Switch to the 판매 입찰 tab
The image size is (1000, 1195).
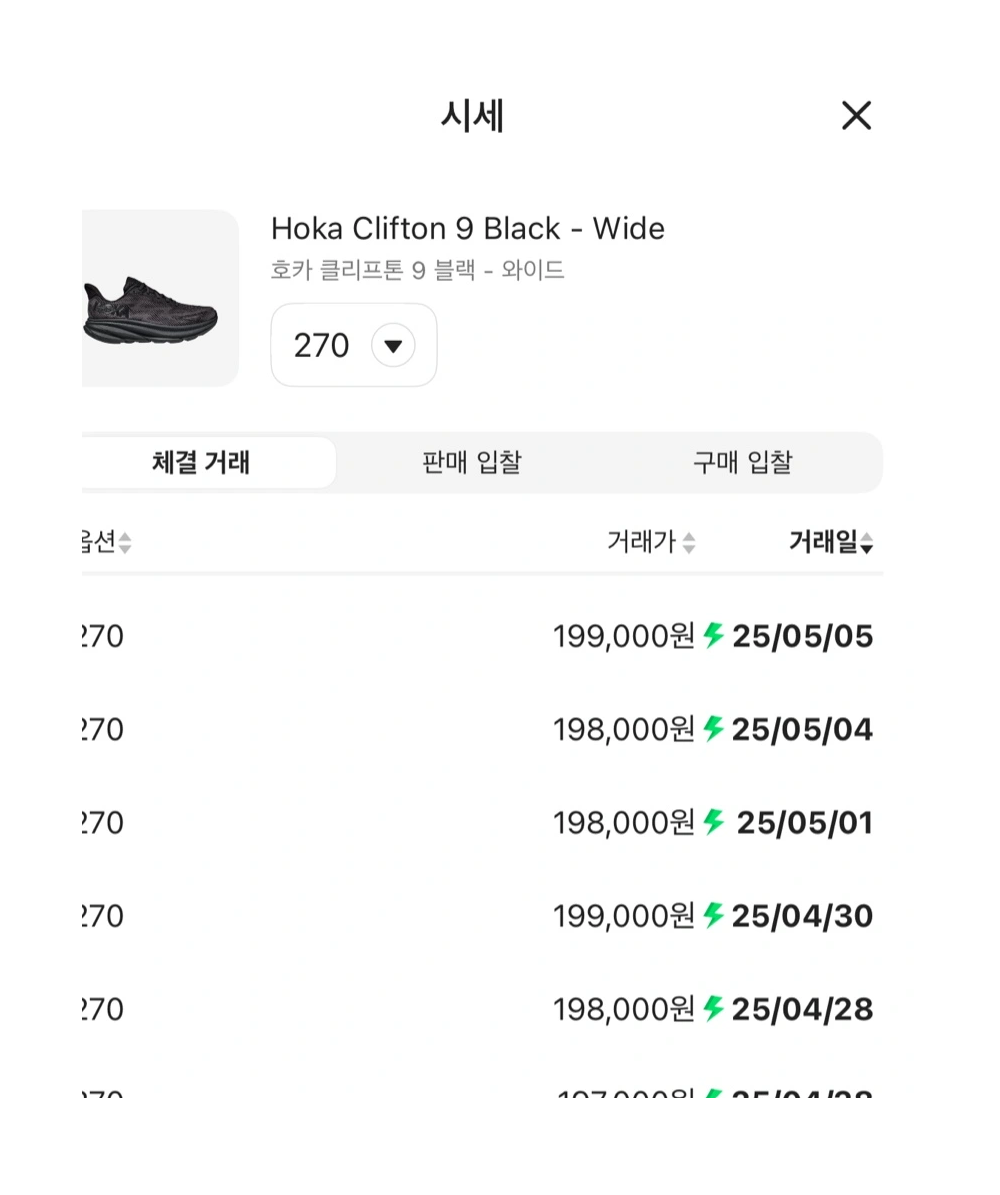[471, 462]
